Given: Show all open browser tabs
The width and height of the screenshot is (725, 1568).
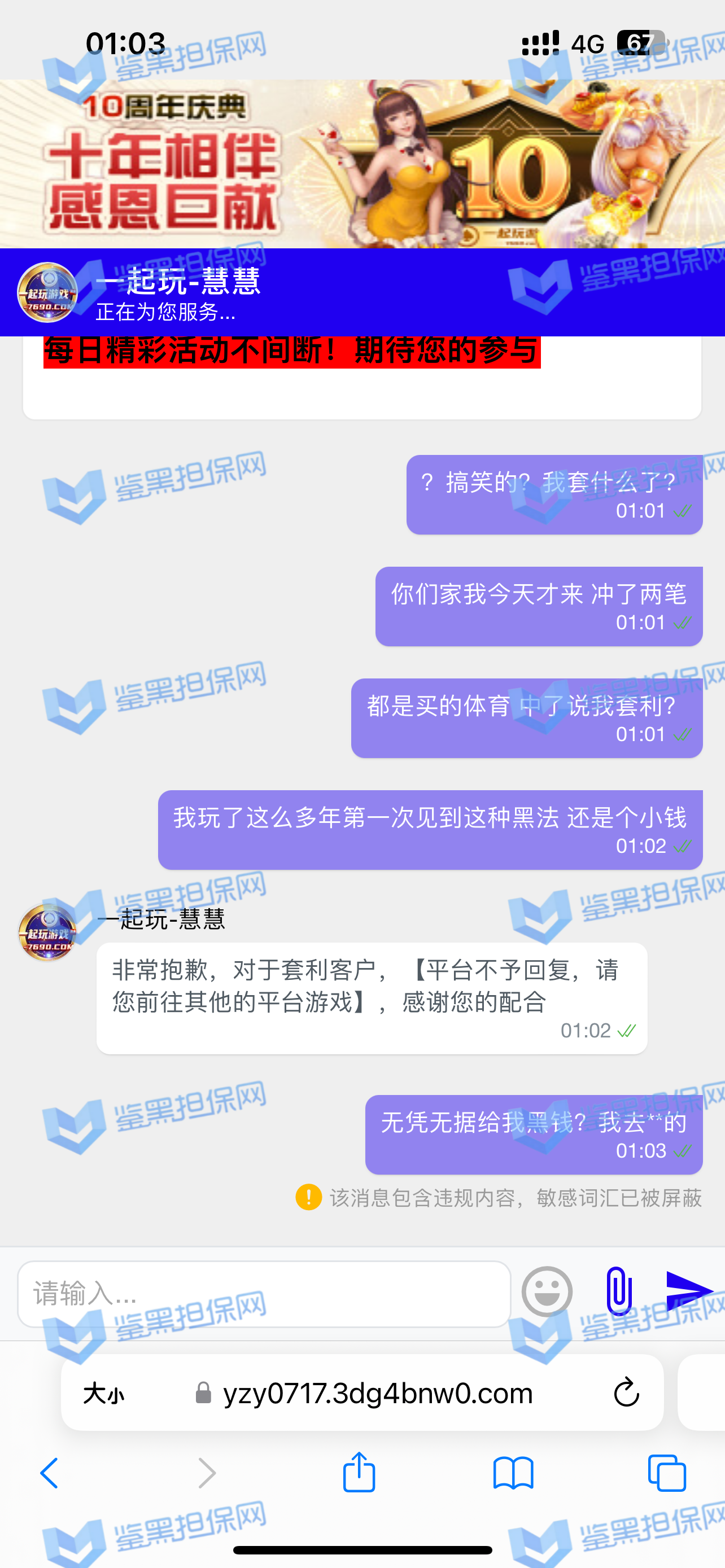Looking at the screenshot, I should pos(667,1473).
